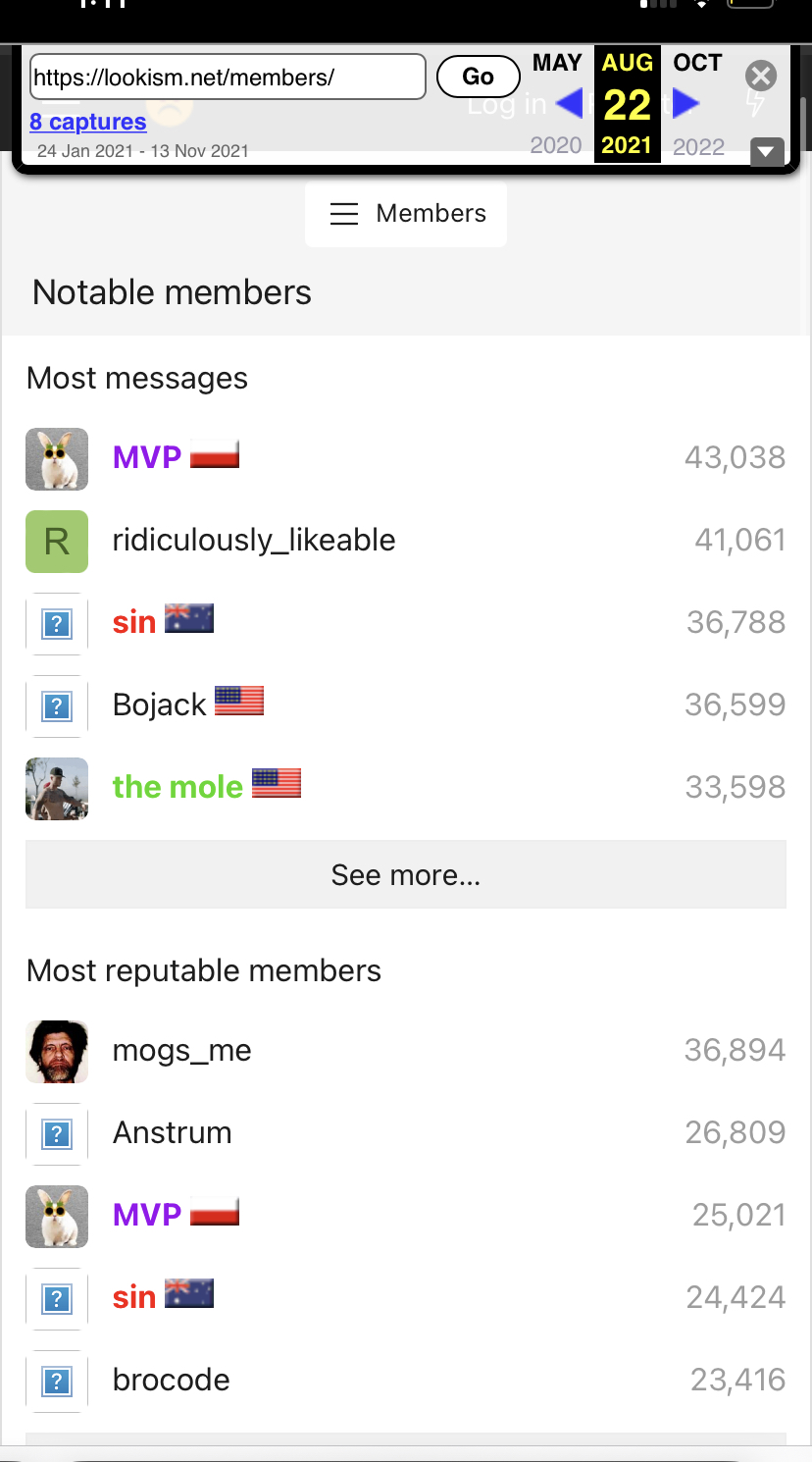The image size is (812, 1462).
Task: Tap the Go button
Action: point(478,77)
